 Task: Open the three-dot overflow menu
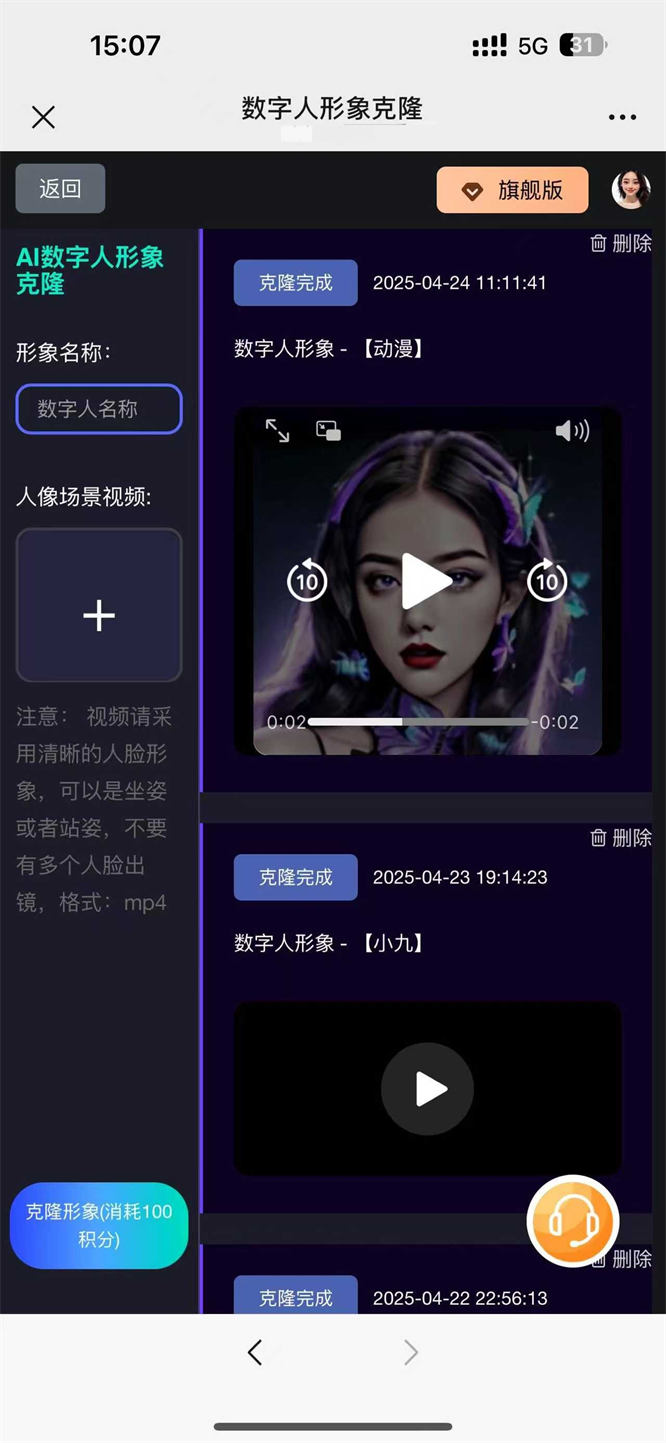pos(622,117)
